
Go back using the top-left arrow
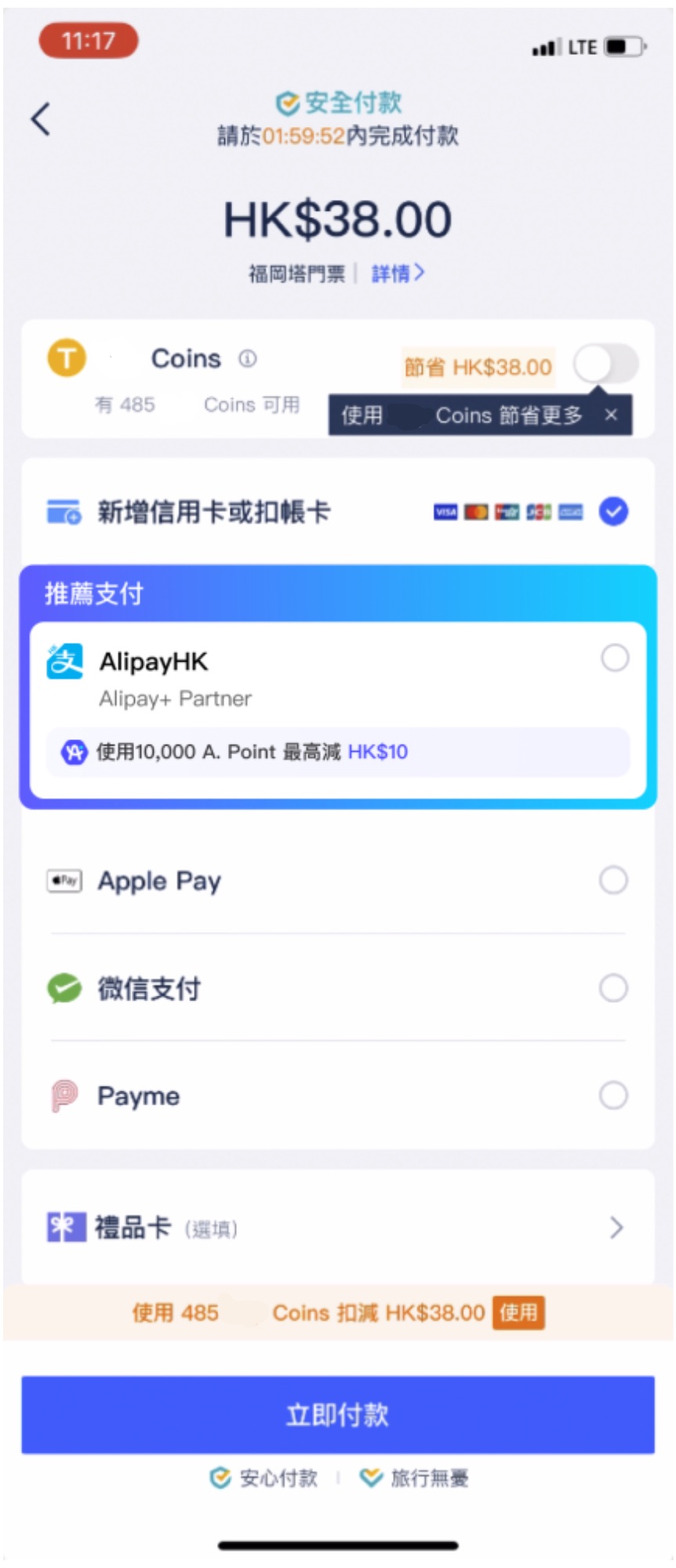pos(41,119)
